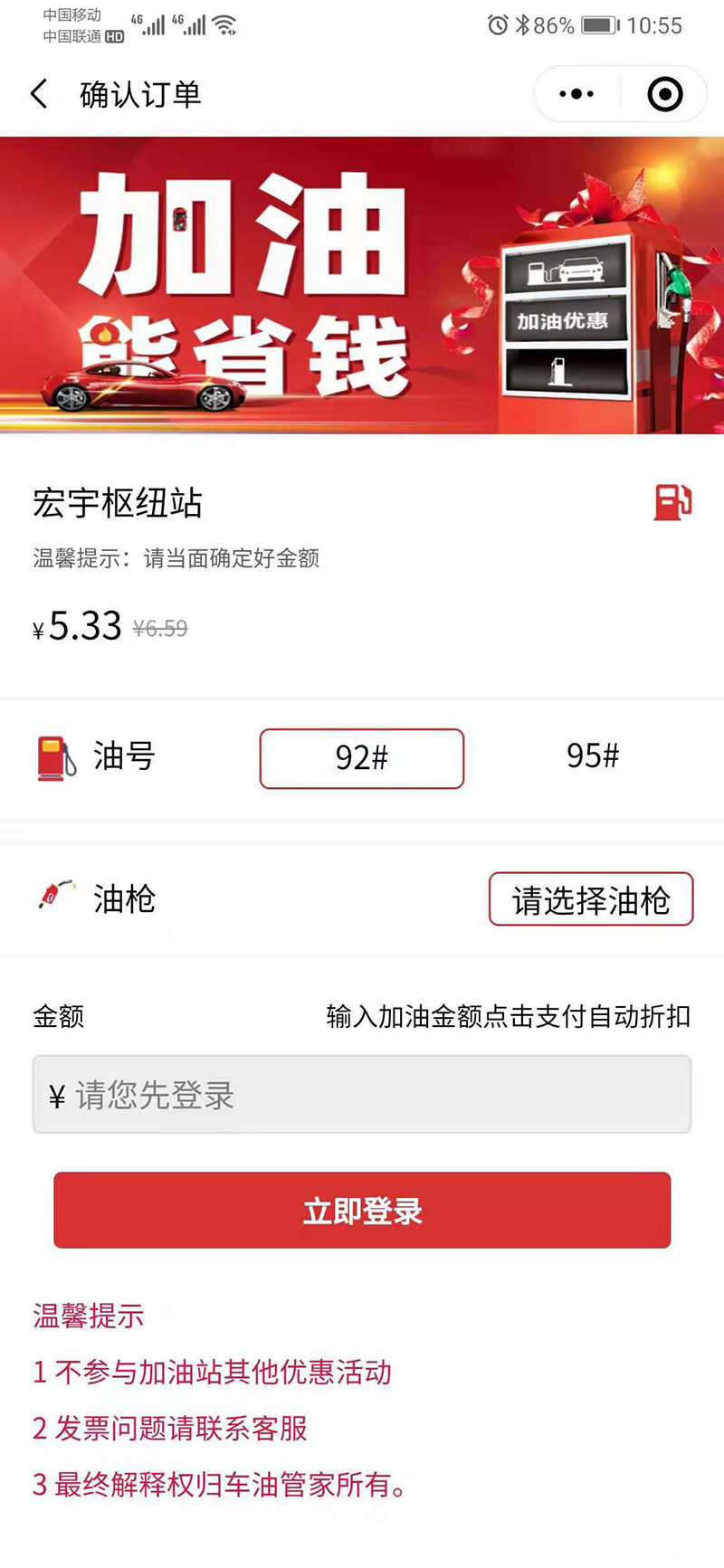
Task: Close the mini program via circle icon
Action: pos(665,94)
